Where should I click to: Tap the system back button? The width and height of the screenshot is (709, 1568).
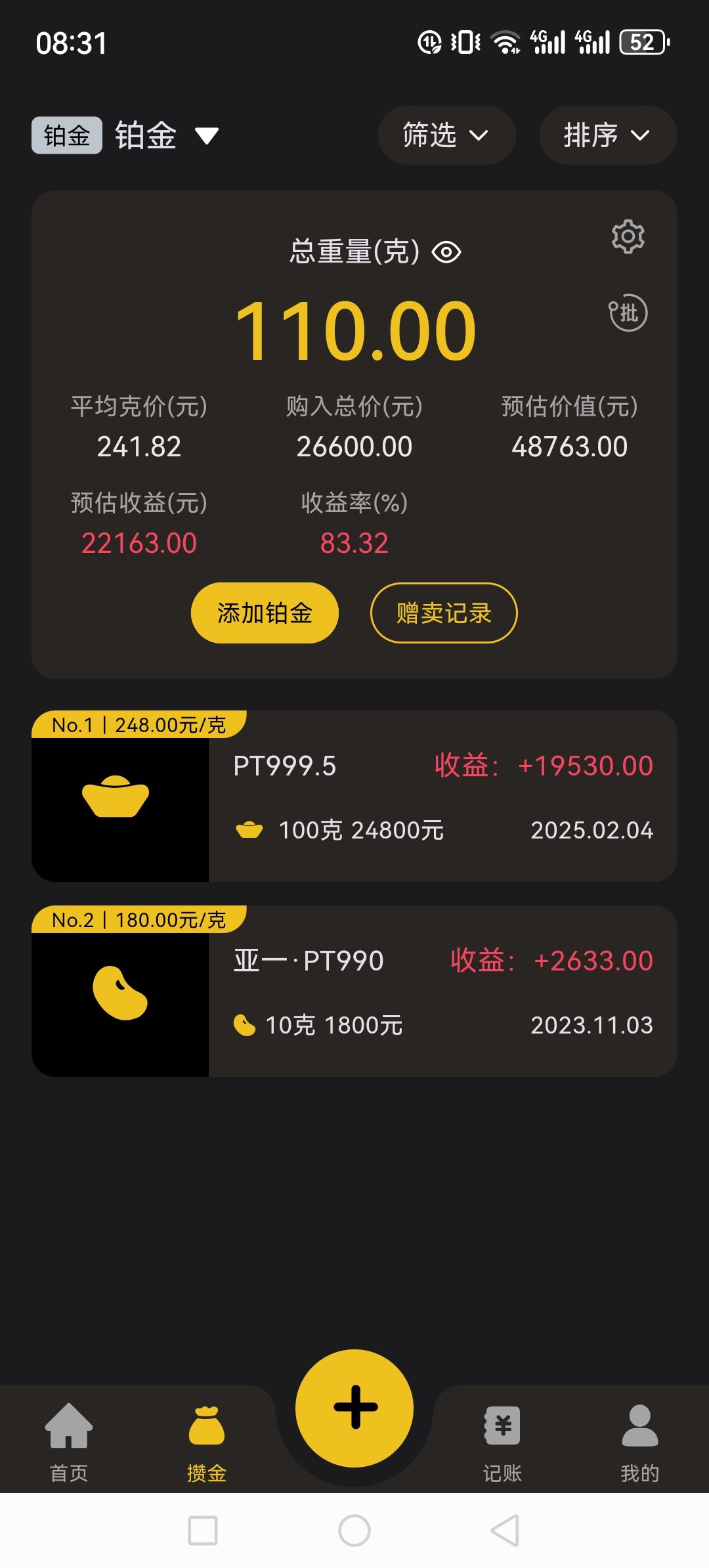coord(505,1531)
